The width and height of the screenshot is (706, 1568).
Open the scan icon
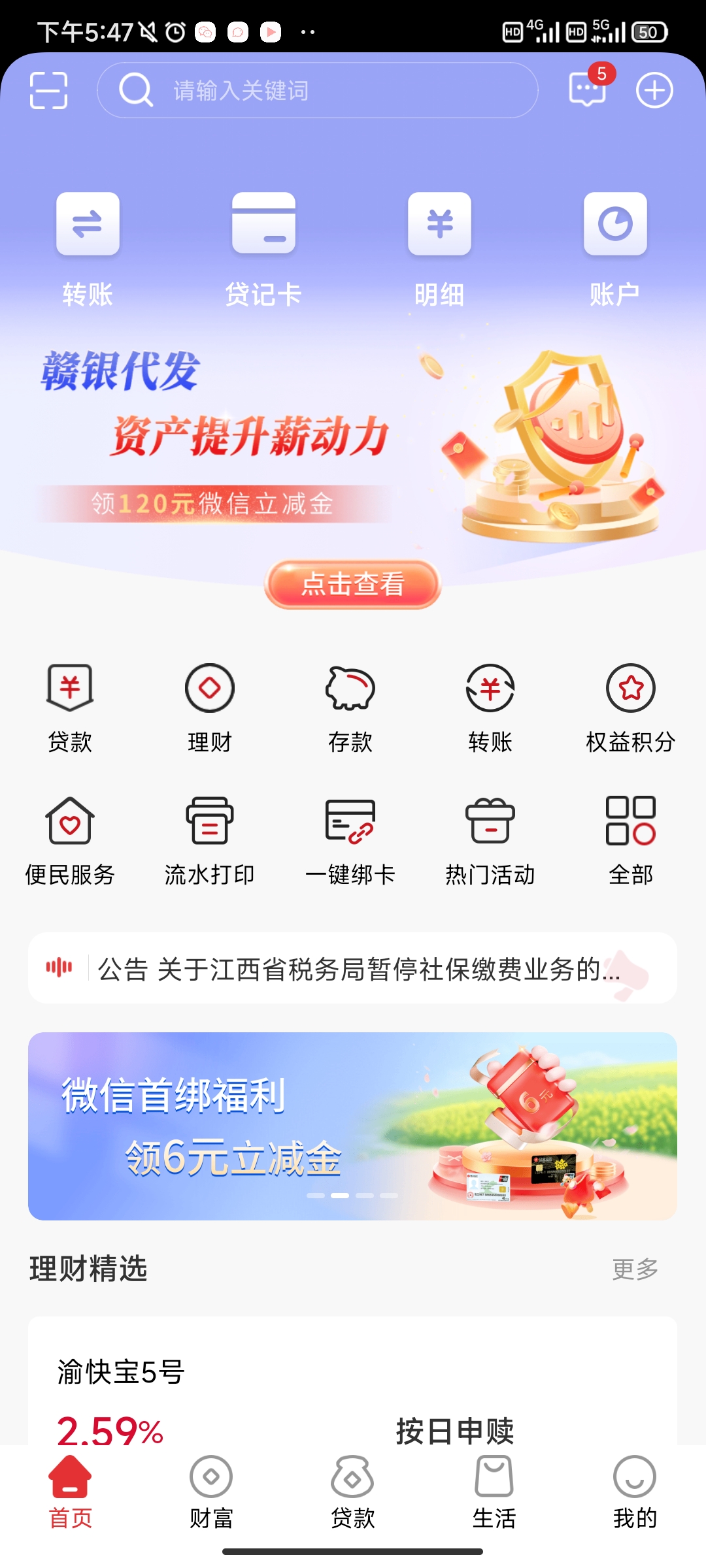pos(49,90)
